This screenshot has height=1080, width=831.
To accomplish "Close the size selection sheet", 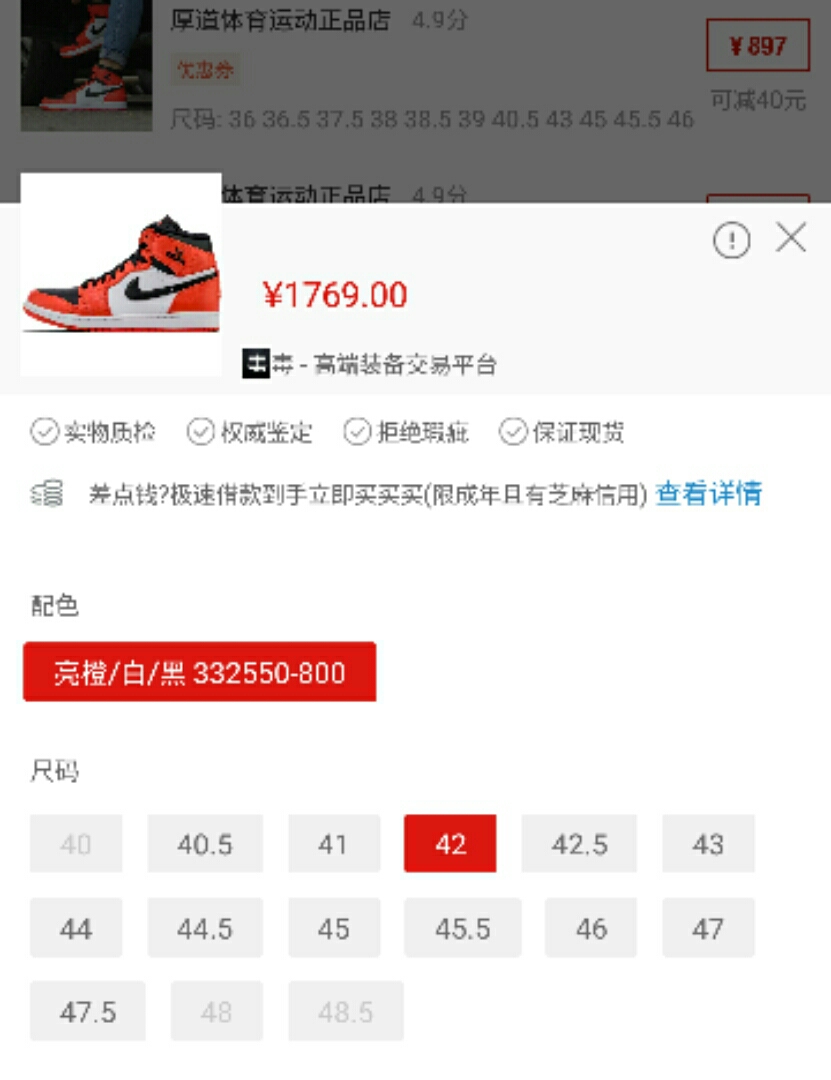I will 790,238.
